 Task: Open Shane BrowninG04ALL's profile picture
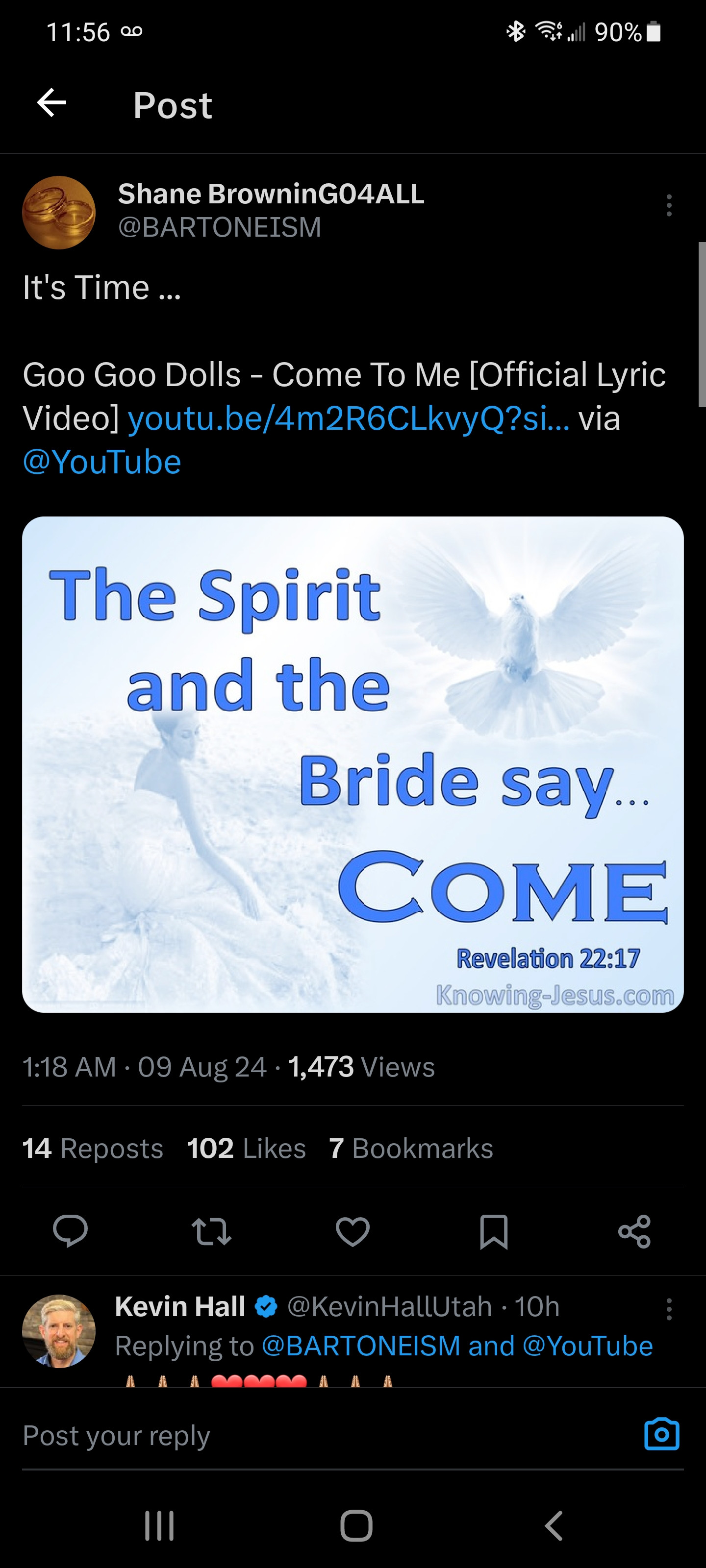58,213
